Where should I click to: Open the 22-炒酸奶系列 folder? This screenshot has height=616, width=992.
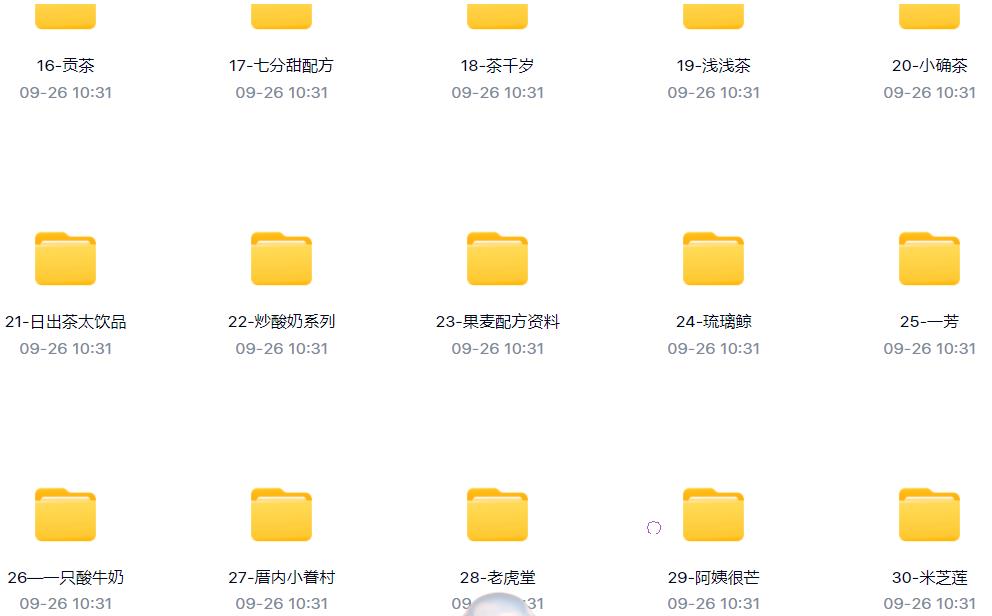pyautogui.click(x=281, y=259)
